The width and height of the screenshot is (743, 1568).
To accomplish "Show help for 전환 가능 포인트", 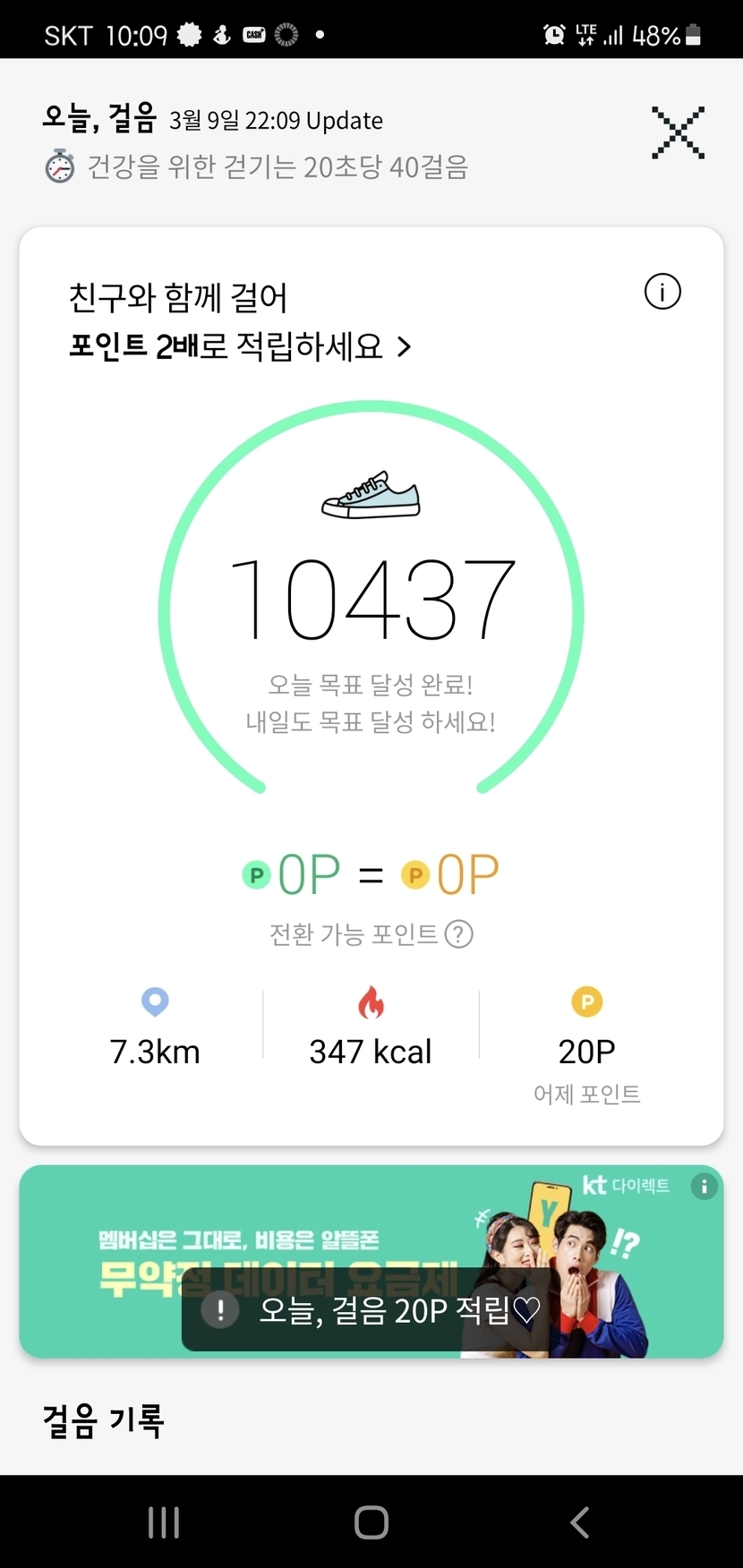I will [459, 934].
